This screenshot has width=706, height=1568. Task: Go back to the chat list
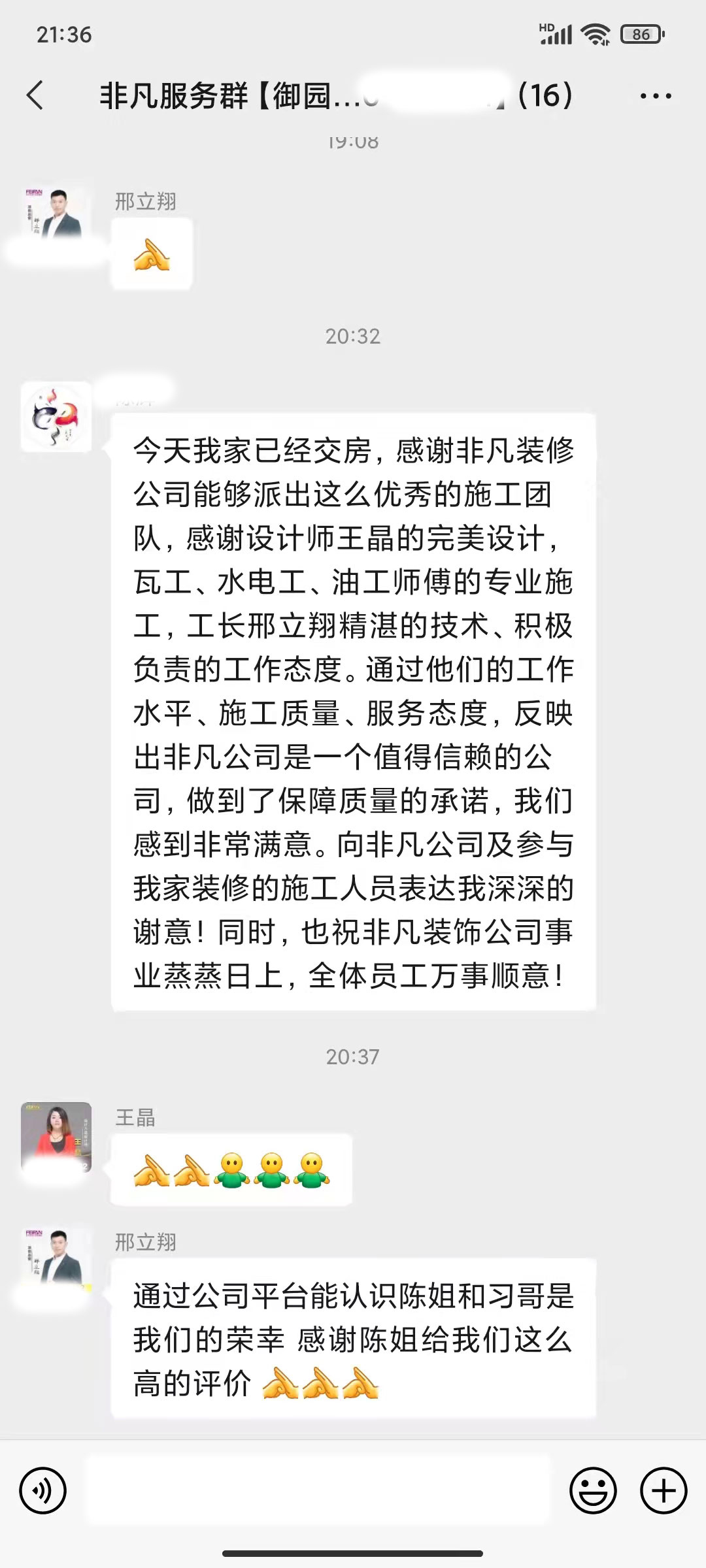[35, 95]
